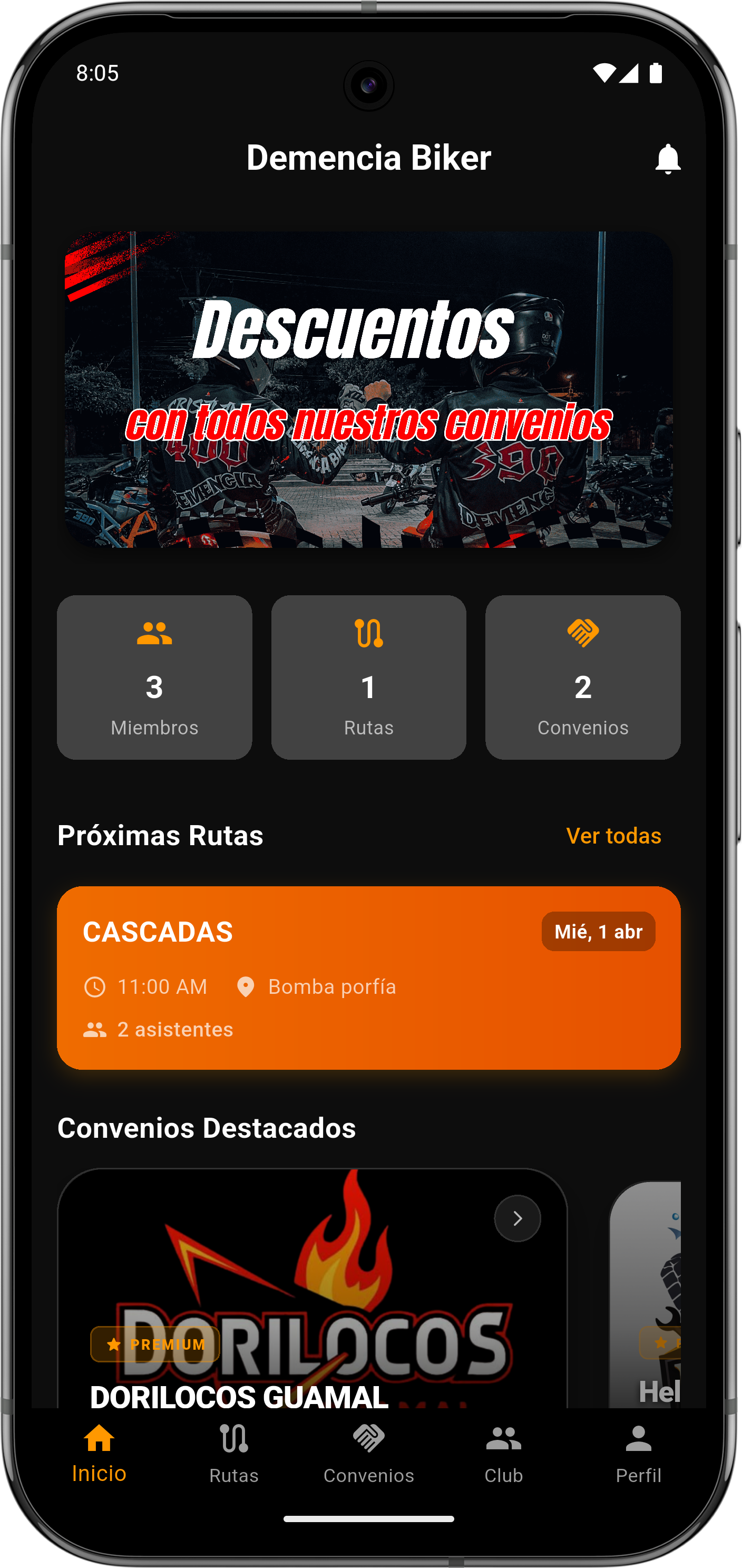The width and height of the screenshot is (742, 1568).
Task: Select the Inicio tab
Action: point(99,1455)
